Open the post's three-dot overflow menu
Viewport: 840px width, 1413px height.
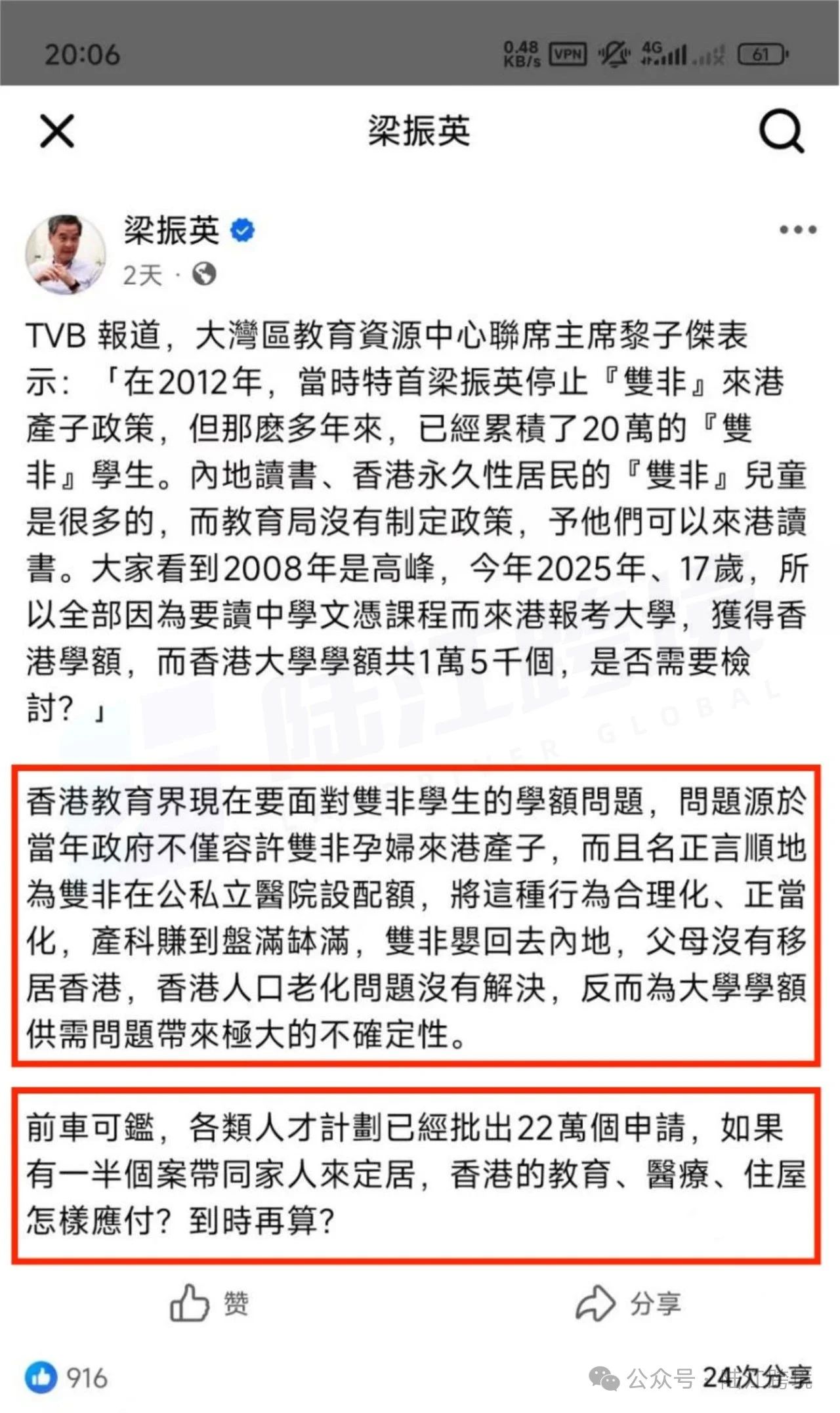[798, 230]
